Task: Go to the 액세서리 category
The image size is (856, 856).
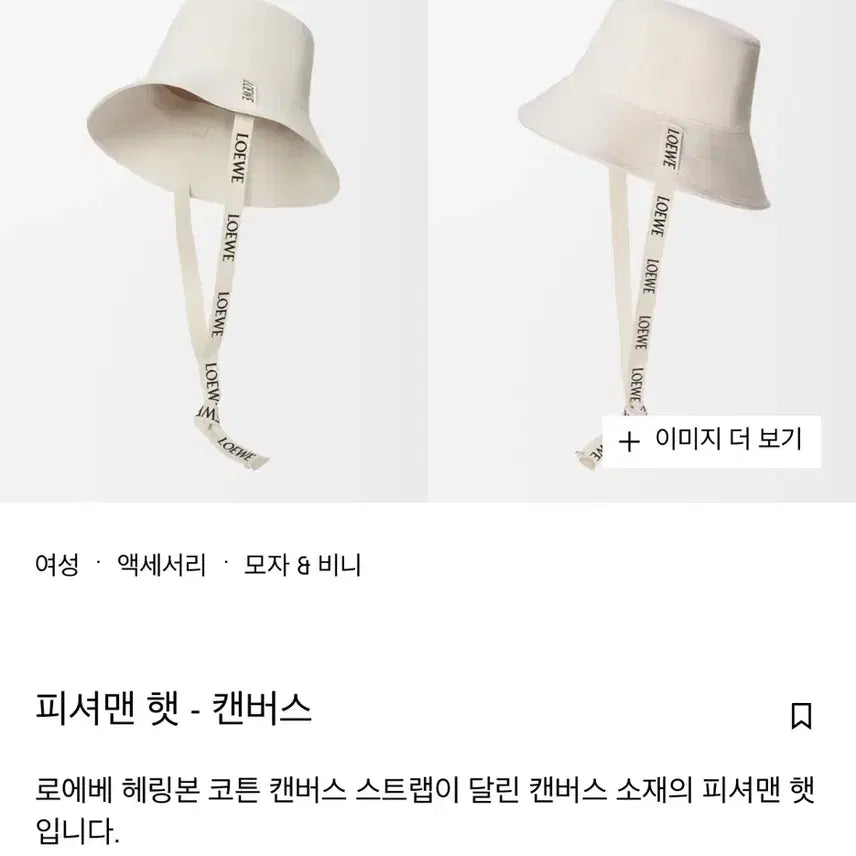Action: [161, 565]
